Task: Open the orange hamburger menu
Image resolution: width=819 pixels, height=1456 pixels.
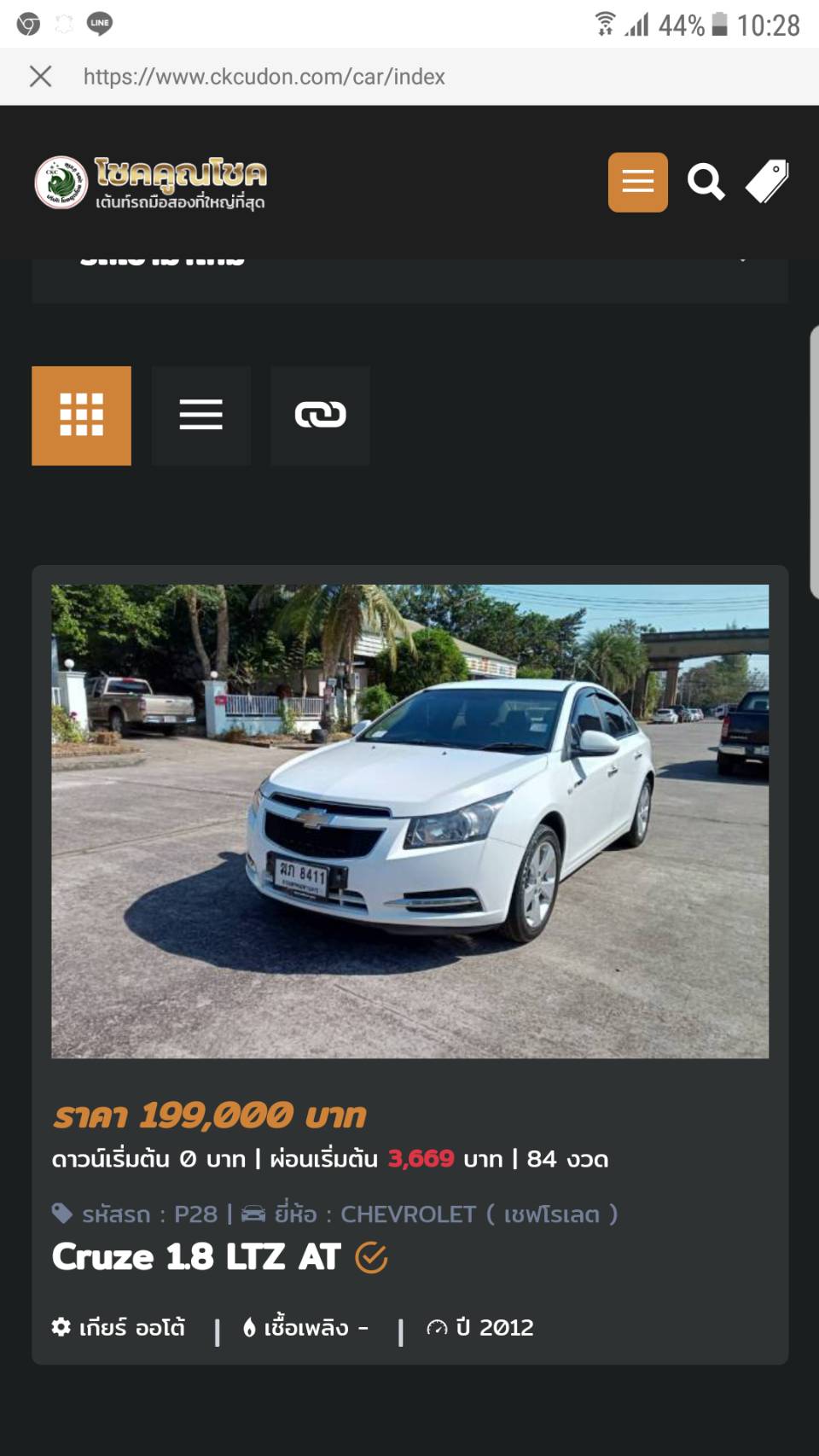Action: (637, 182)
